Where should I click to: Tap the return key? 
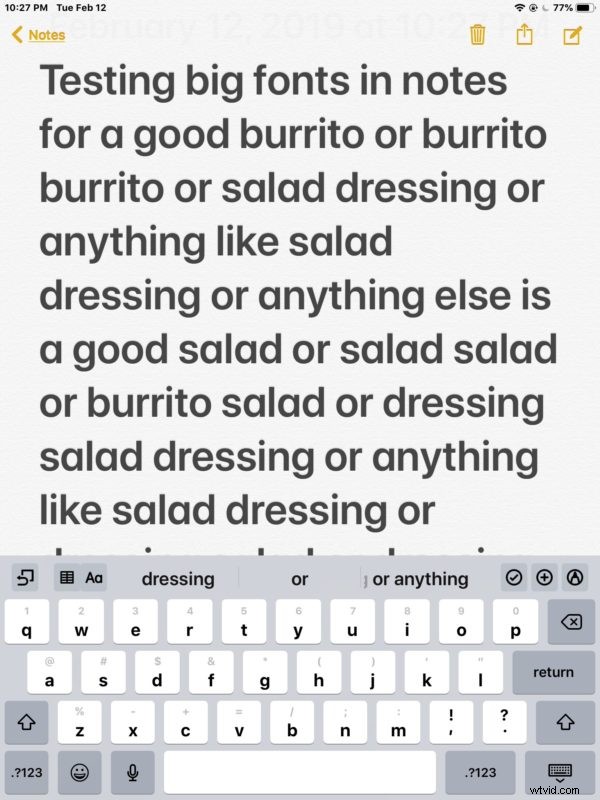click(553, 673)
